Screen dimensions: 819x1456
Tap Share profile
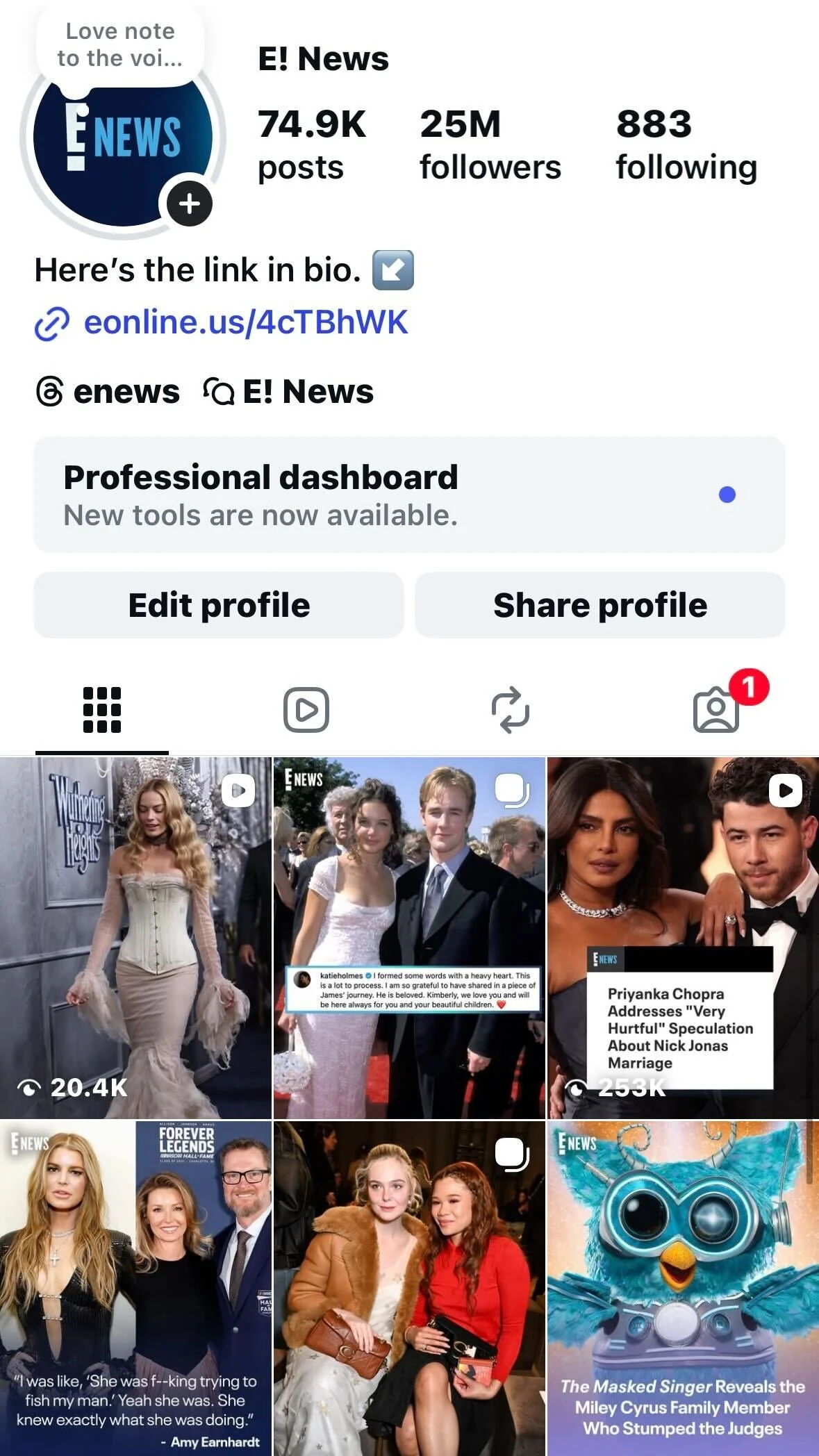600,605
